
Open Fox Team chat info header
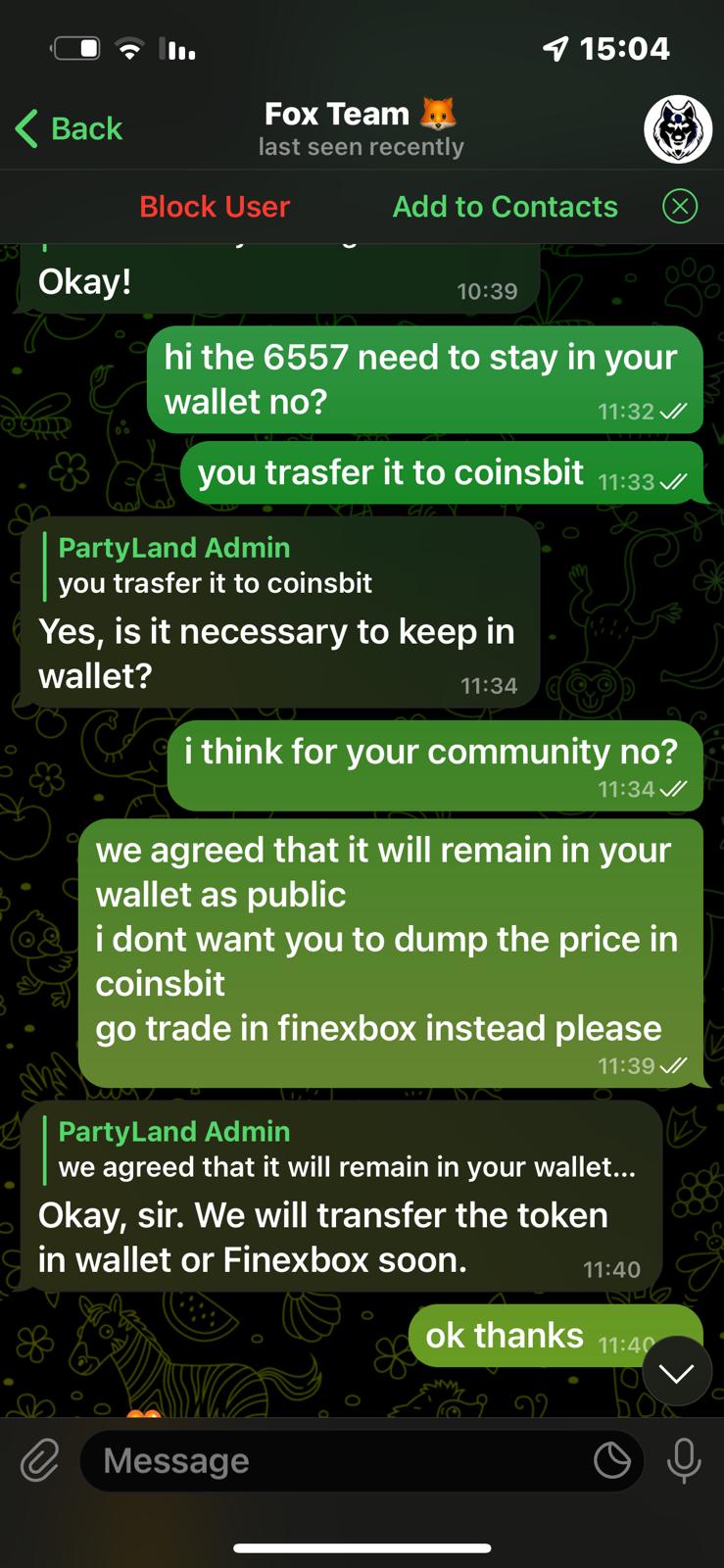pyautogui.click(x=361, y=128)
